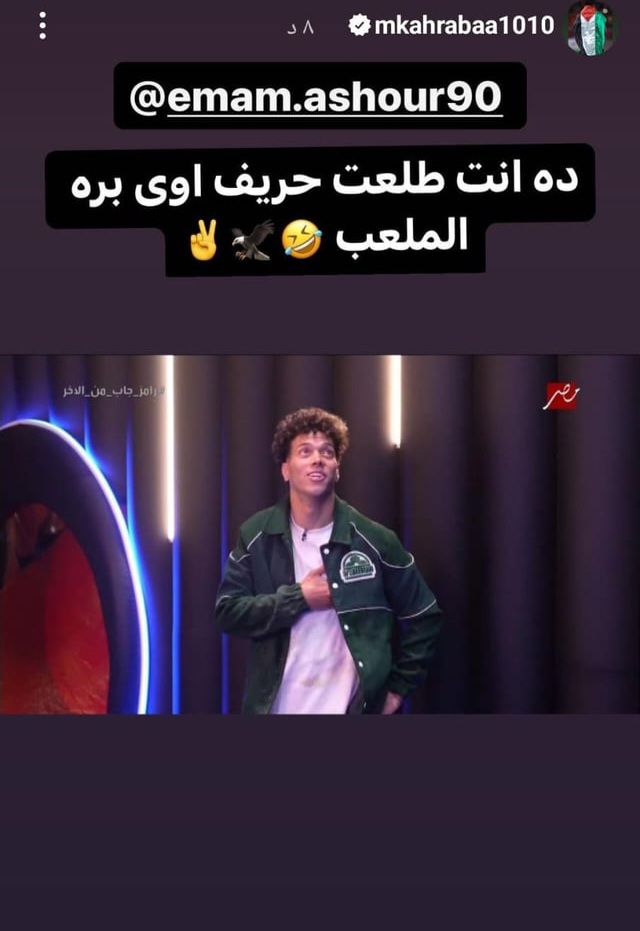Screen dimensions: 640x931
Task: Open mkahrabaa1010's profile from the username
Action: point(464,26)
